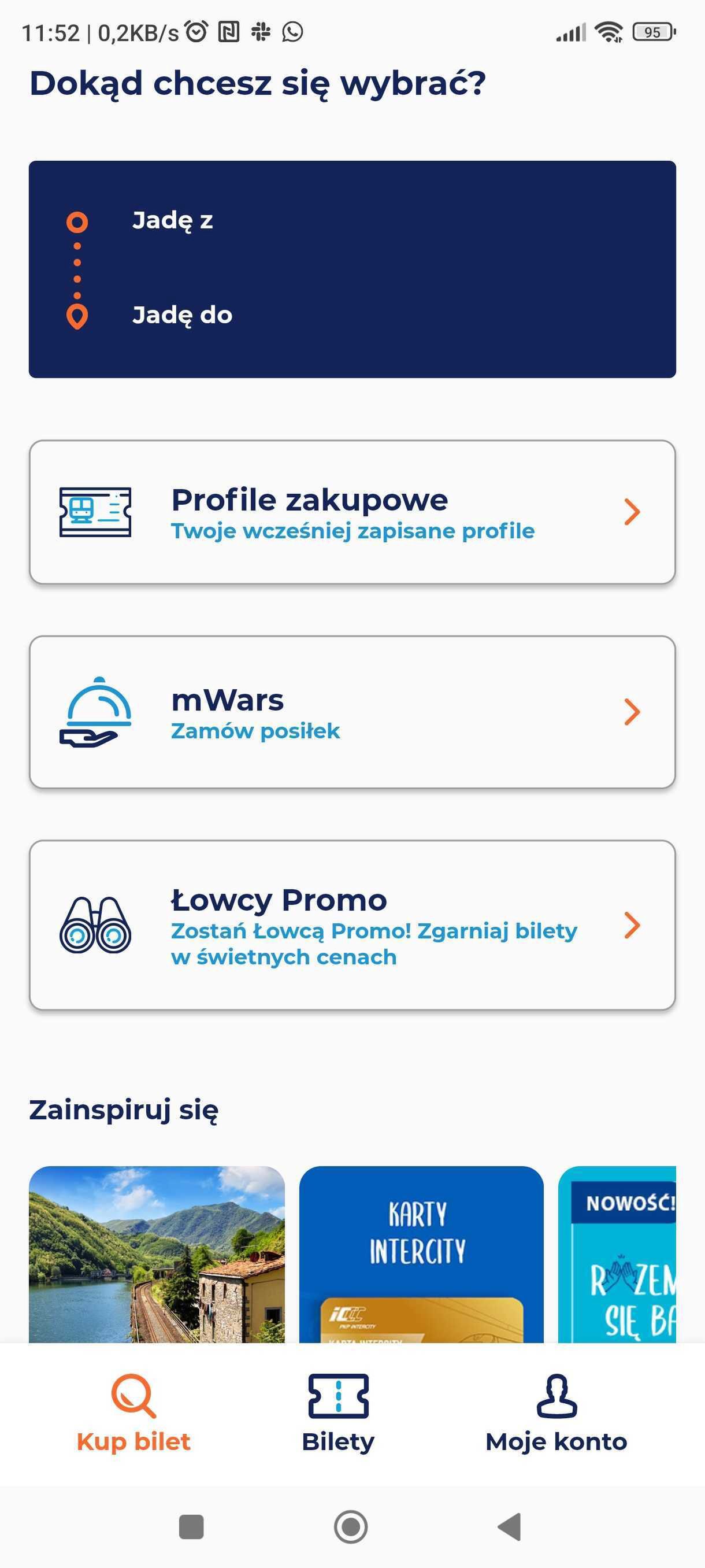
Task: Open the Karty Intercity tile
Action: coord(421,1254)
